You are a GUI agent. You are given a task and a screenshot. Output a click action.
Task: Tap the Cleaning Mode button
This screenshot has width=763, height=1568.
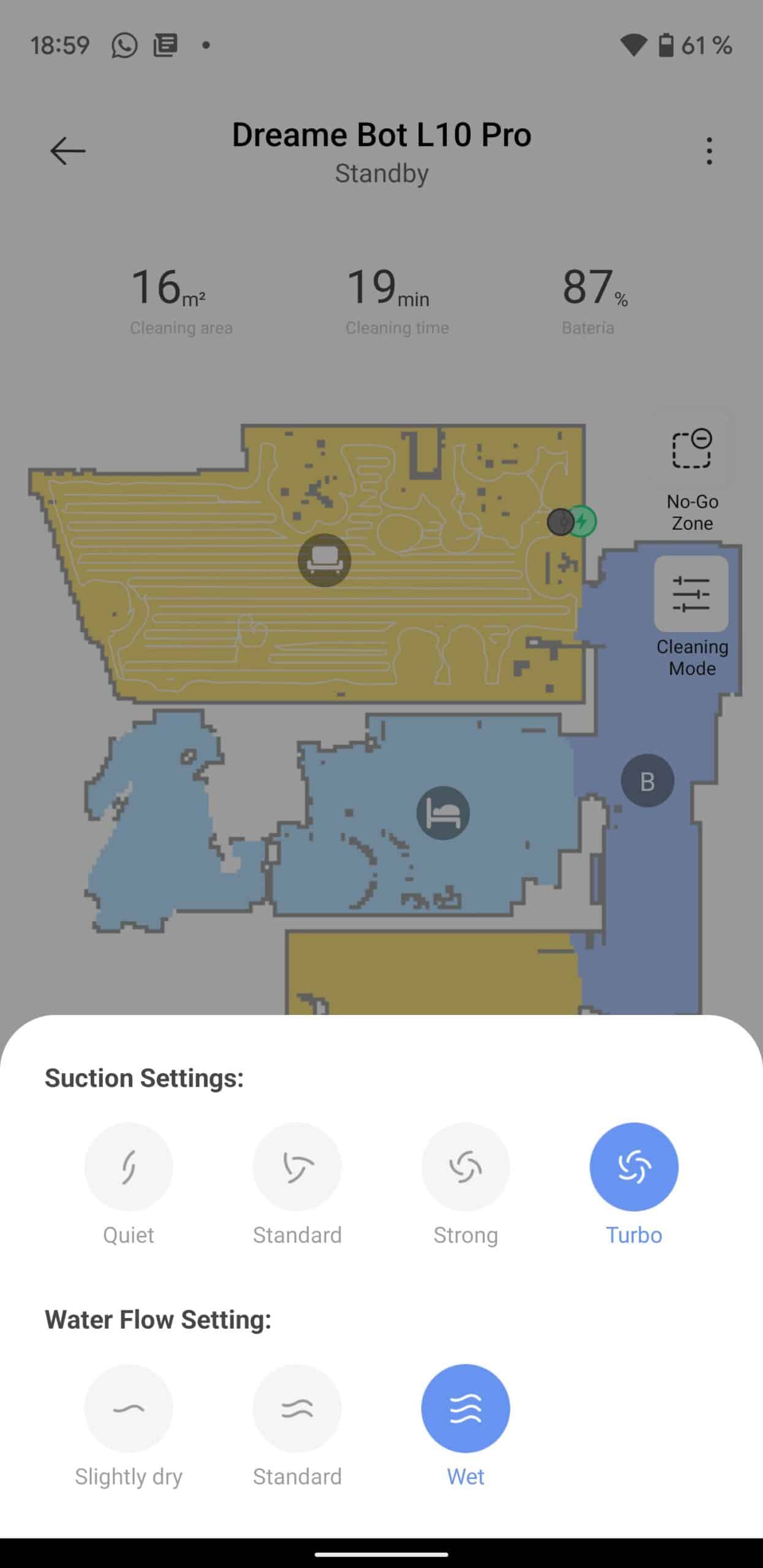point(691,594)
